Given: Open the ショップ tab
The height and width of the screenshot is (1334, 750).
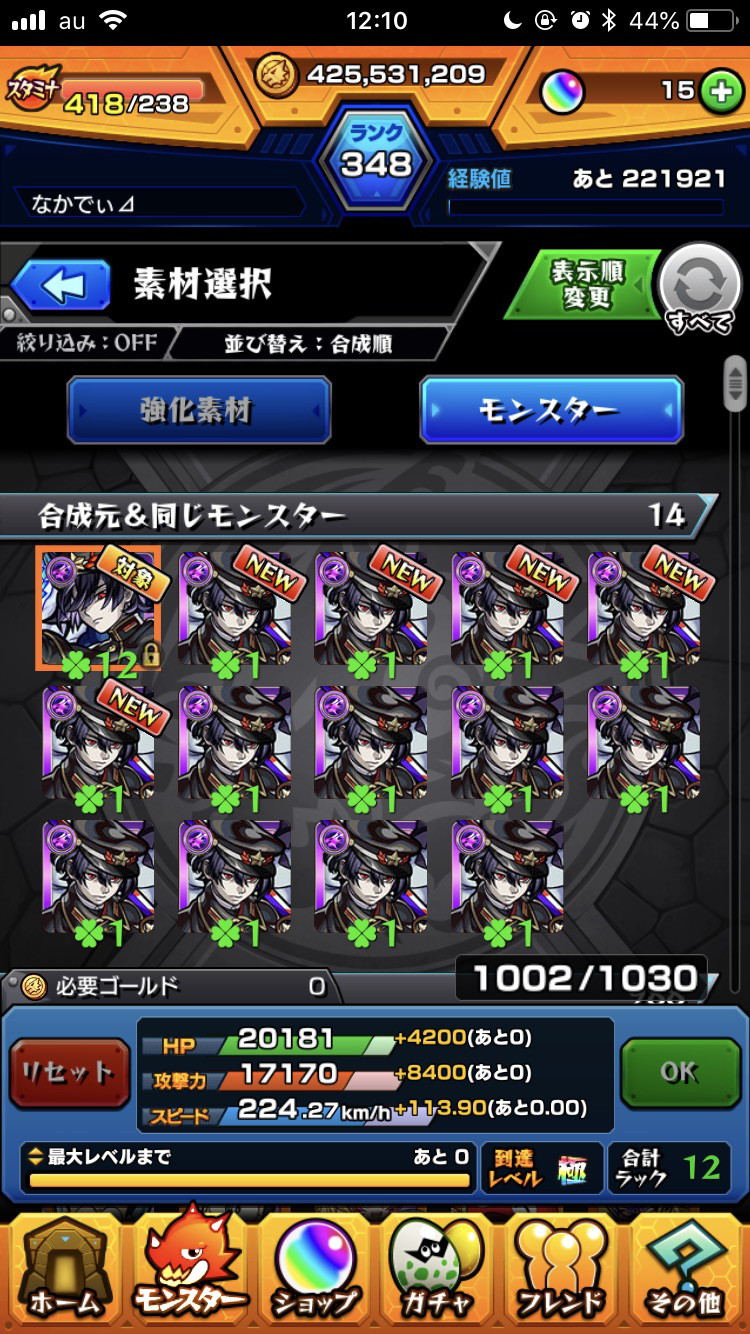Looking at the screenshot, I should pos(315,1270).
